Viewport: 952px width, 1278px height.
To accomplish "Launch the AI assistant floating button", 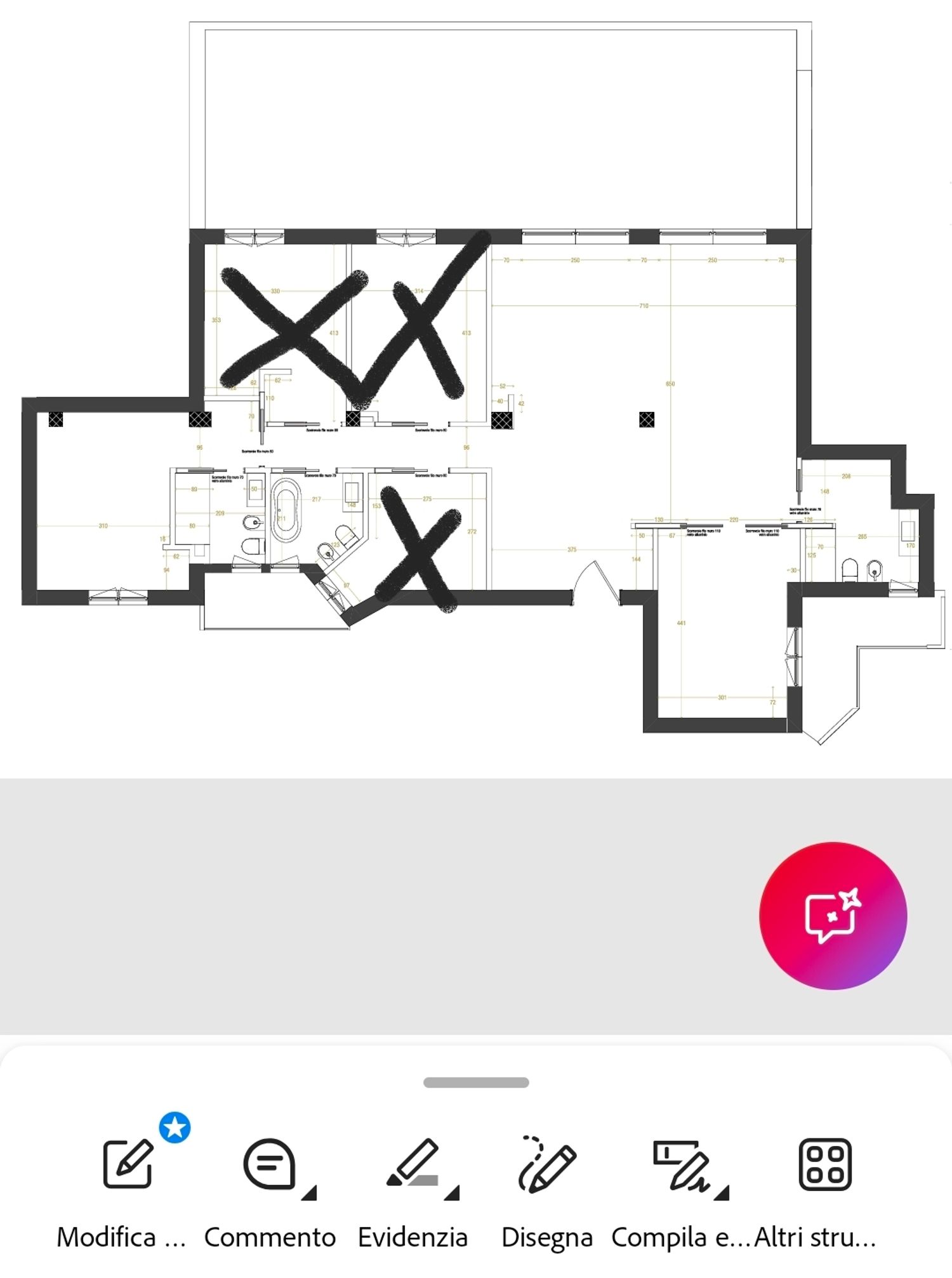I will pyautogui.click(x=833, y=916).
